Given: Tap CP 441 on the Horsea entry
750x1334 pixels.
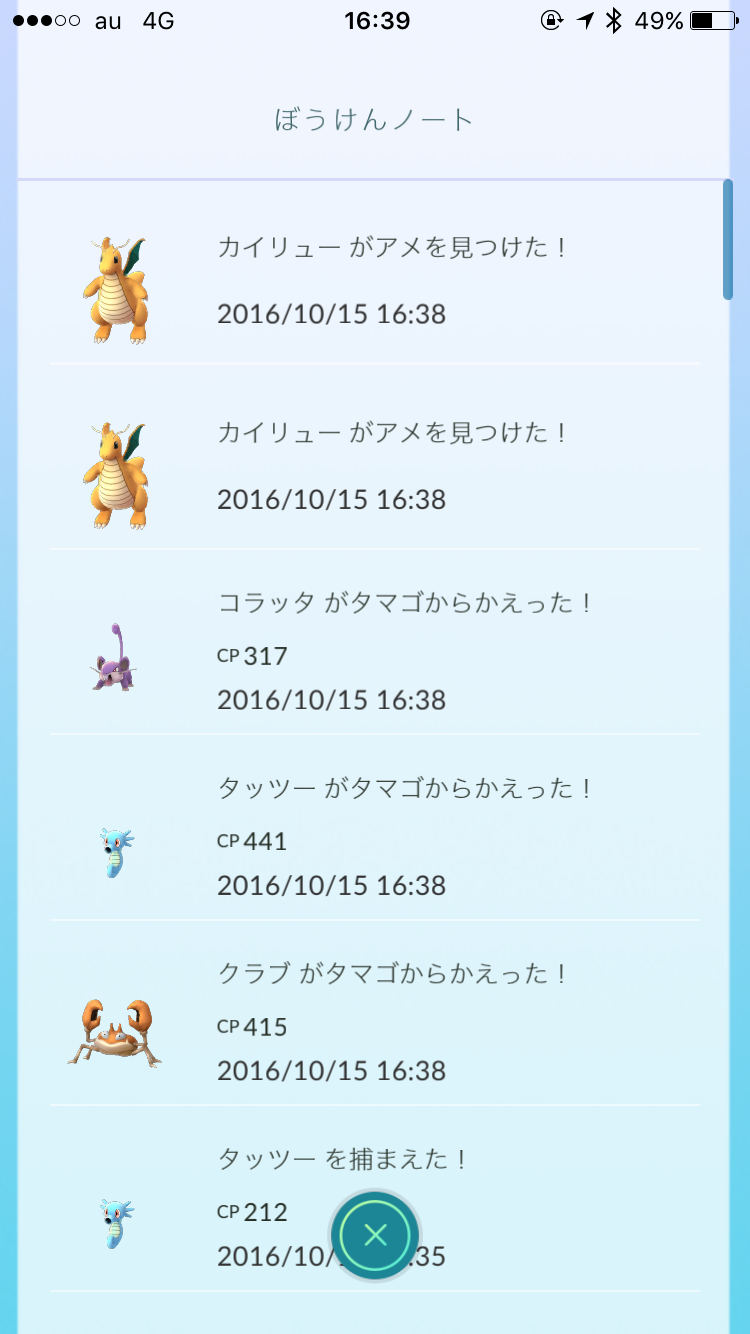Looking at the screenshot, I should 252,841.
